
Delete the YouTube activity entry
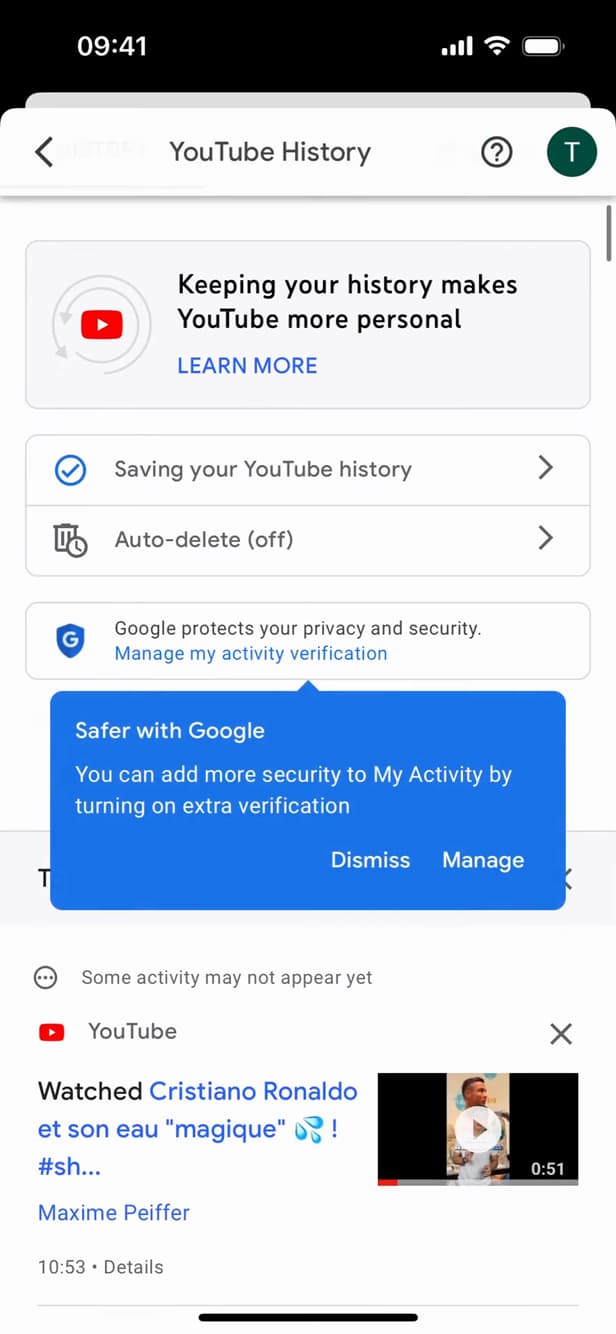[x=561, y=1033]
